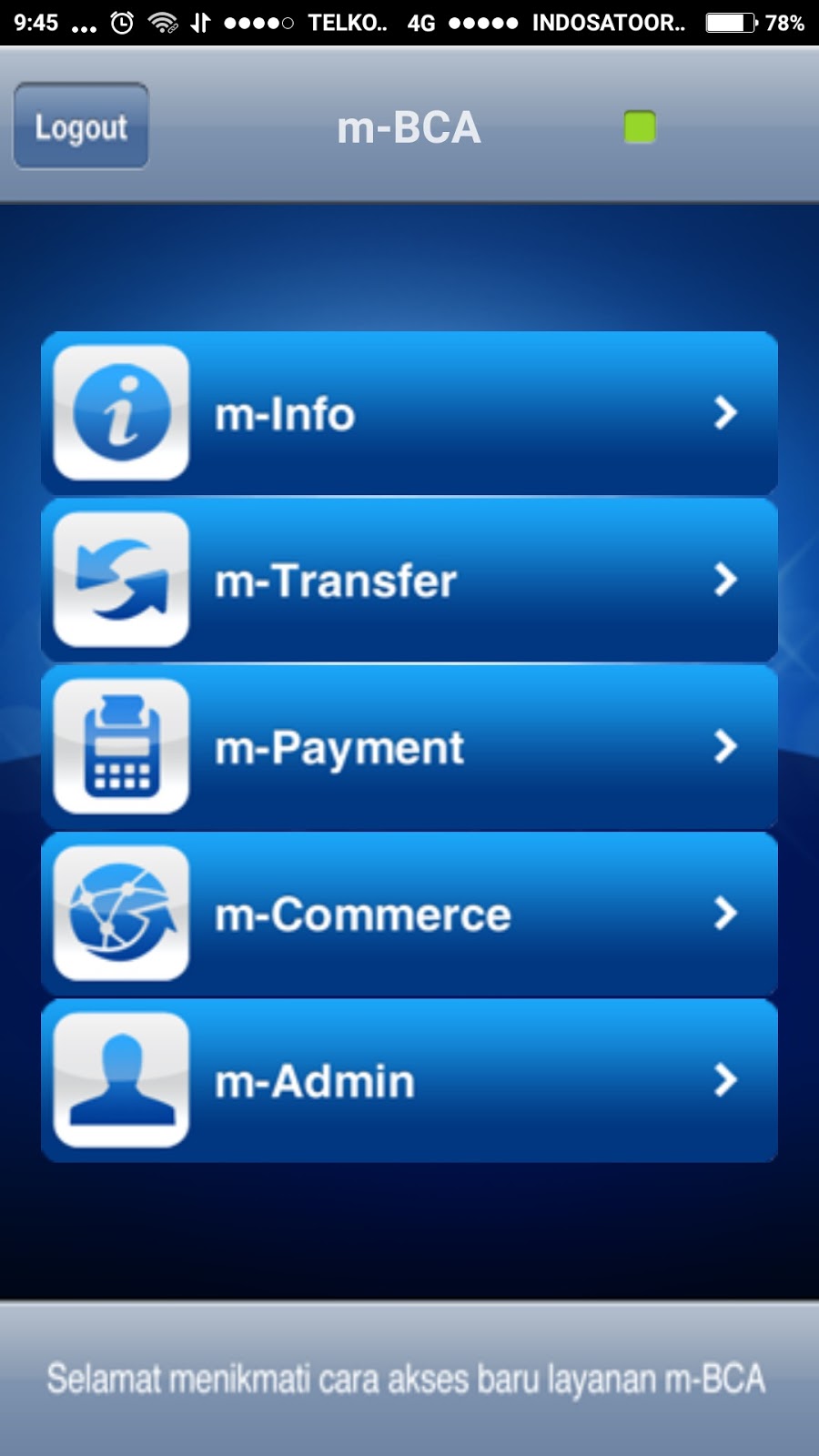Tap the m-Payment terminal icon
Viewport: 819px width, 1456px height.
click(x=119, y=746)
